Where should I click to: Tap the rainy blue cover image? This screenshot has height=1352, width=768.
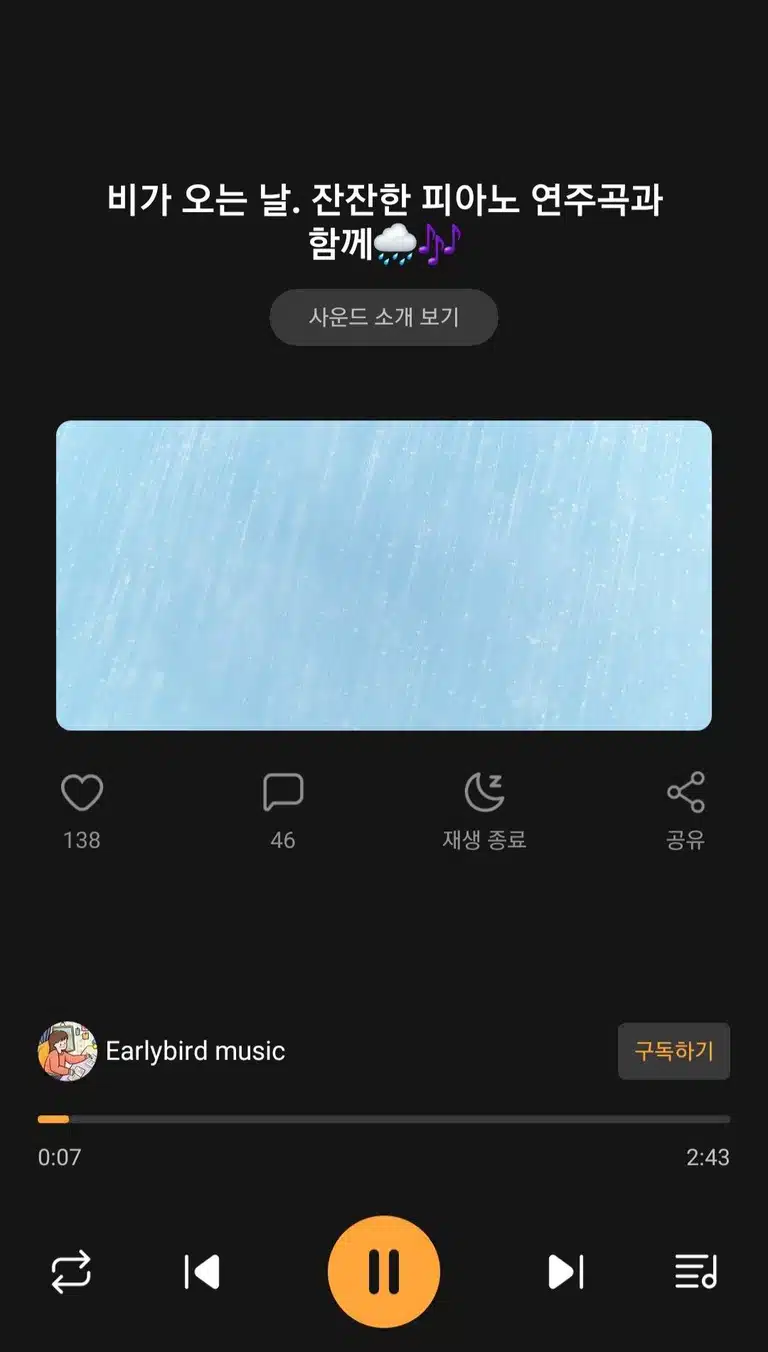(x=384, y=575)
